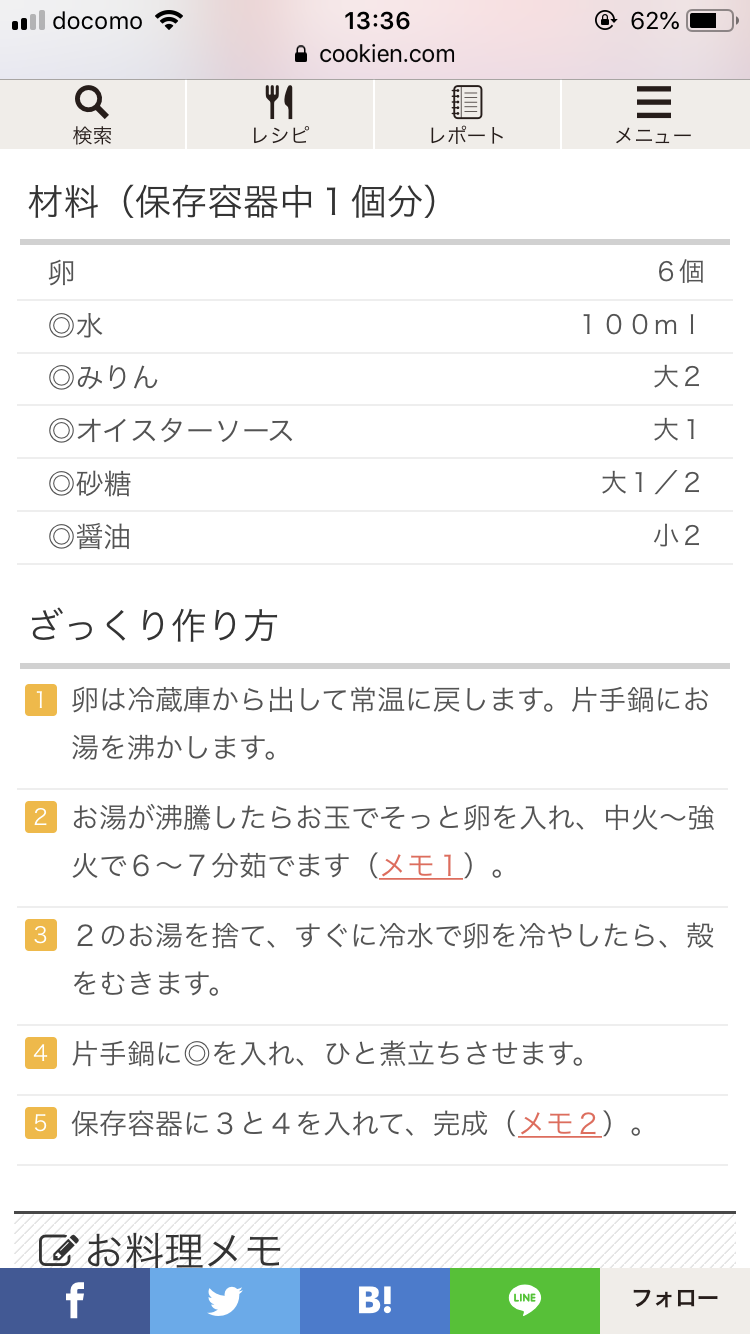This screenshot has height=1334, width=750.
Task: Switch to the レシピ tab
Action: 280,115
